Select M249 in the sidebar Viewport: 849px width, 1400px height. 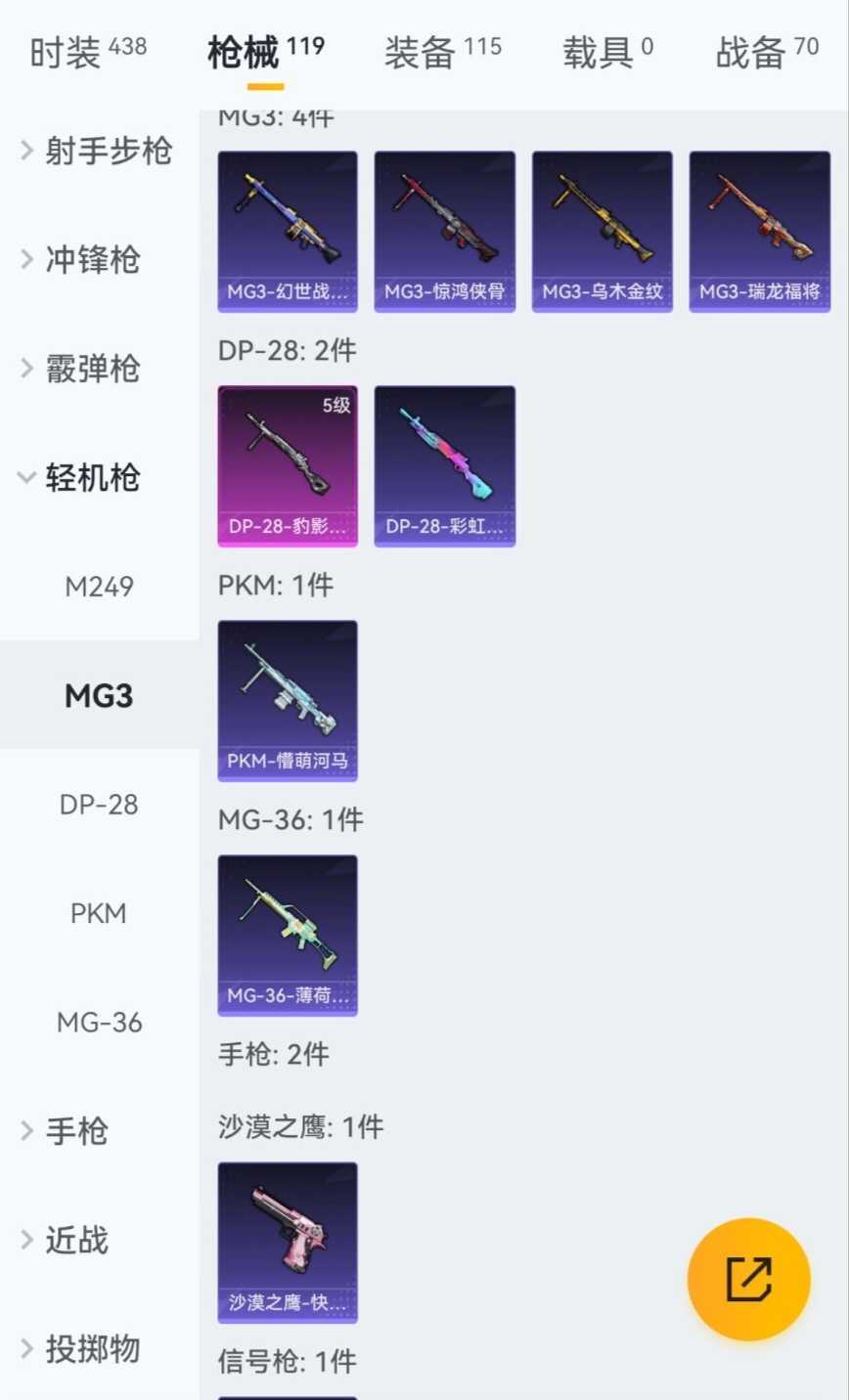click(99, 587)
